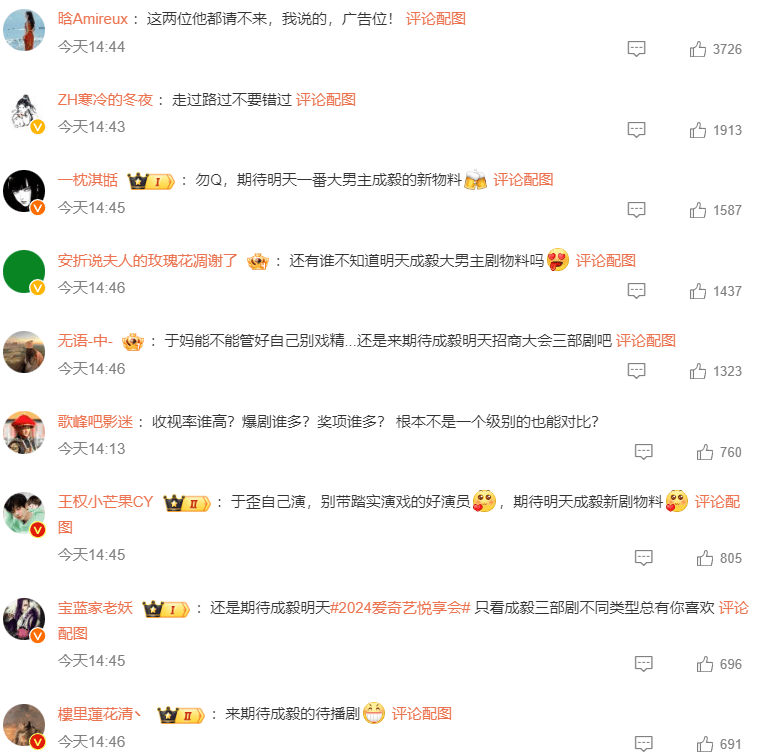Reply to ZH寒冷的冬夜's comment
The height and width of the screenshot is (753, 777).
tap(636, 130)
